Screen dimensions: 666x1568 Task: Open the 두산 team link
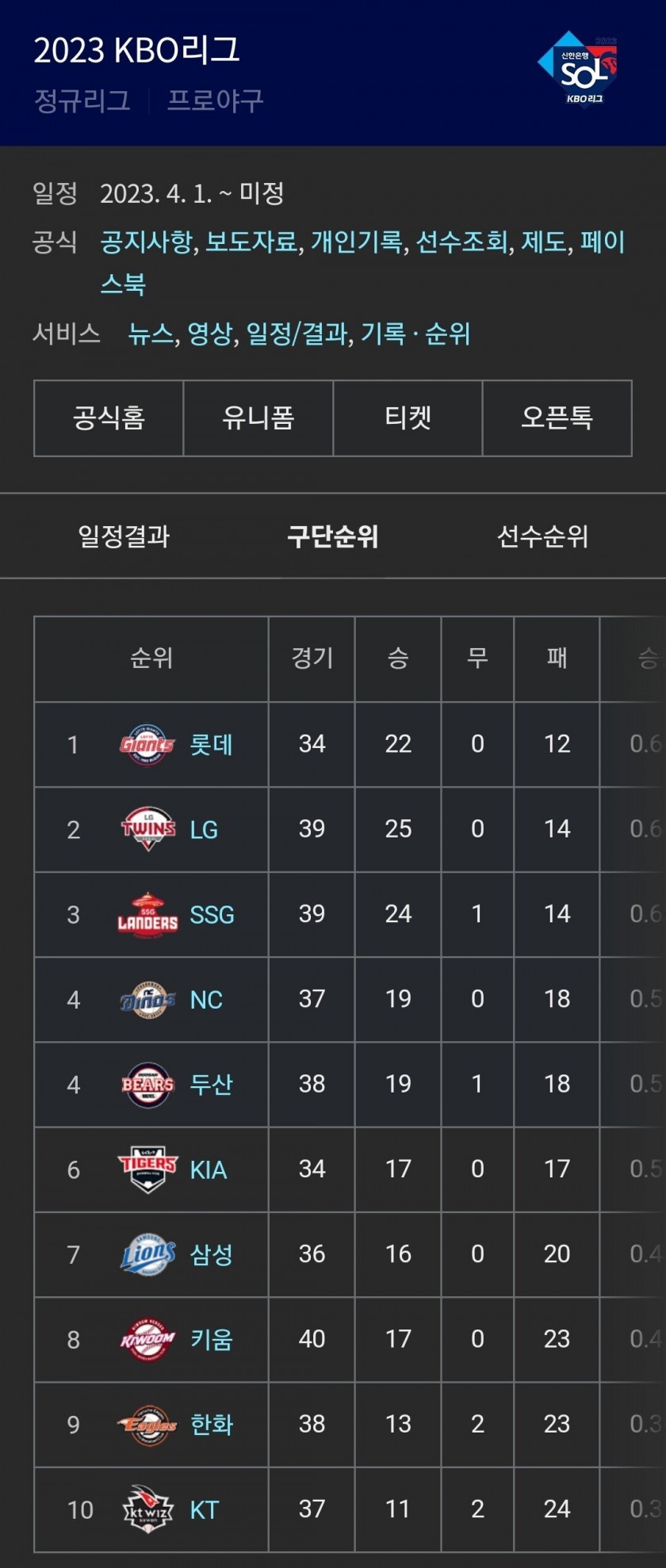[x=211, y=1085]
